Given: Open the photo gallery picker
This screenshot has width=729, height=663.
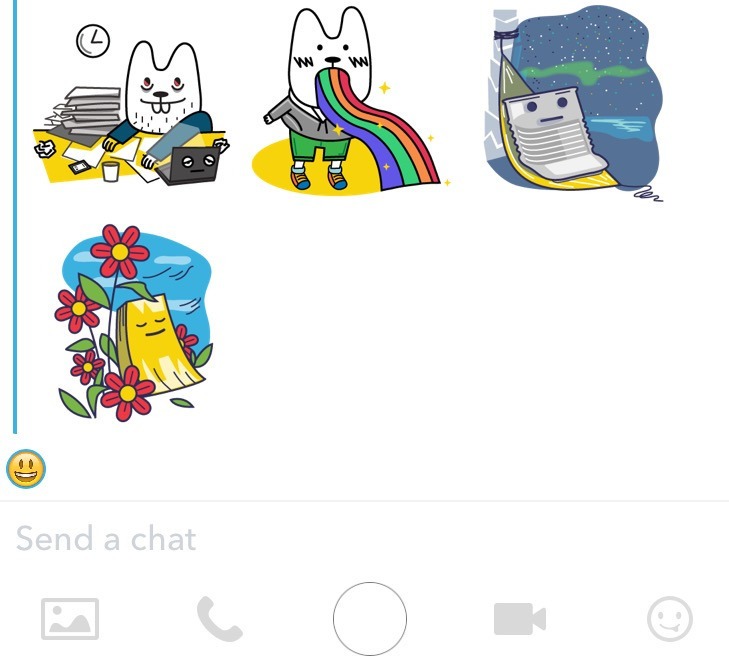Looking at the screenshot, I should click(70, 619).
